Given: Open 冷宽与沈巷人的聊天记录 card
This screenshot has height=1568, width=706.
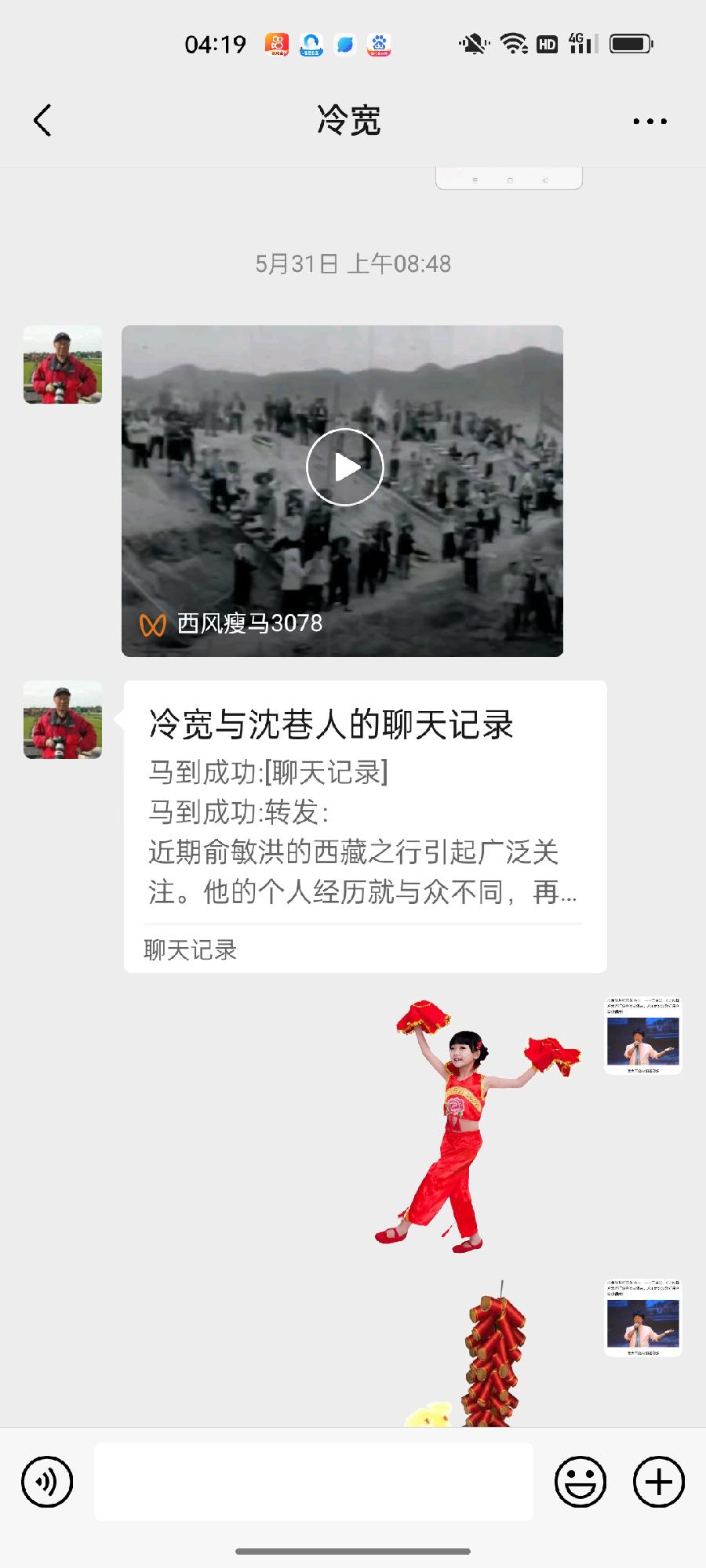Looking at the screenshot, I should 365,826.
